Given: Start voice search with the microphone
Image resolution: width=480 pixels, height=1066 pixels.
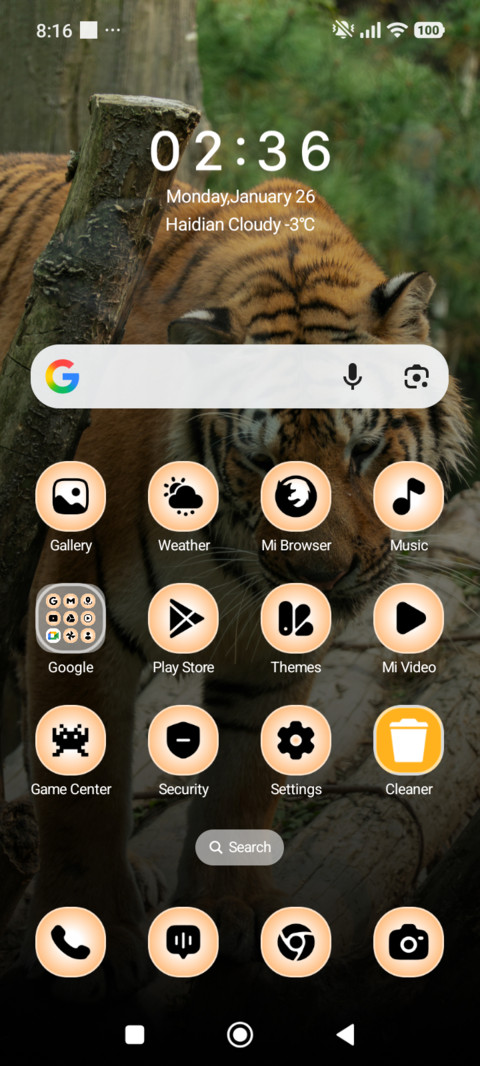Looking at the screenshot, I should tap(352, 376).
